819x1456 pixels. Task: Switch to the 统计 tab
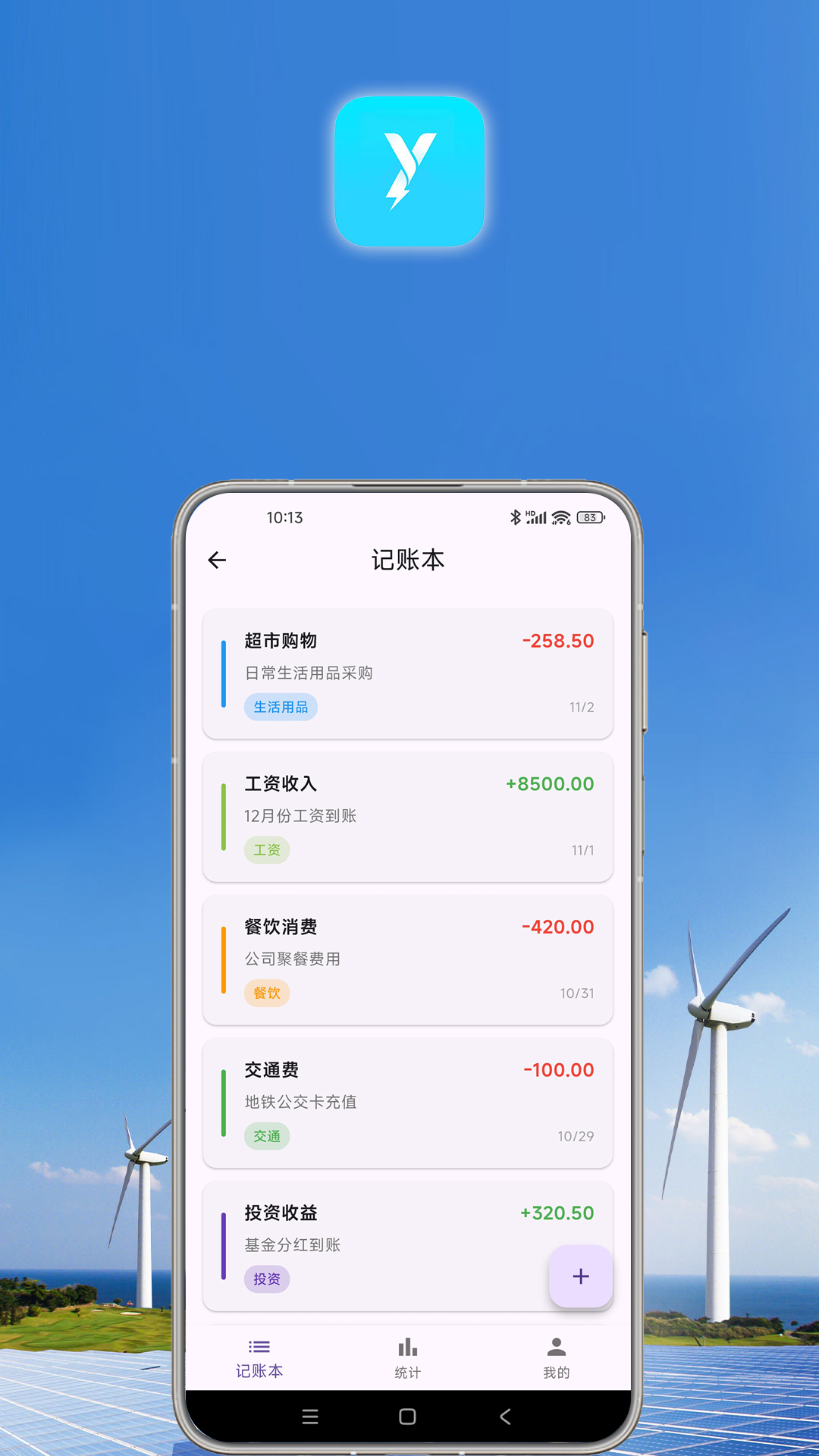[408, 1357]
